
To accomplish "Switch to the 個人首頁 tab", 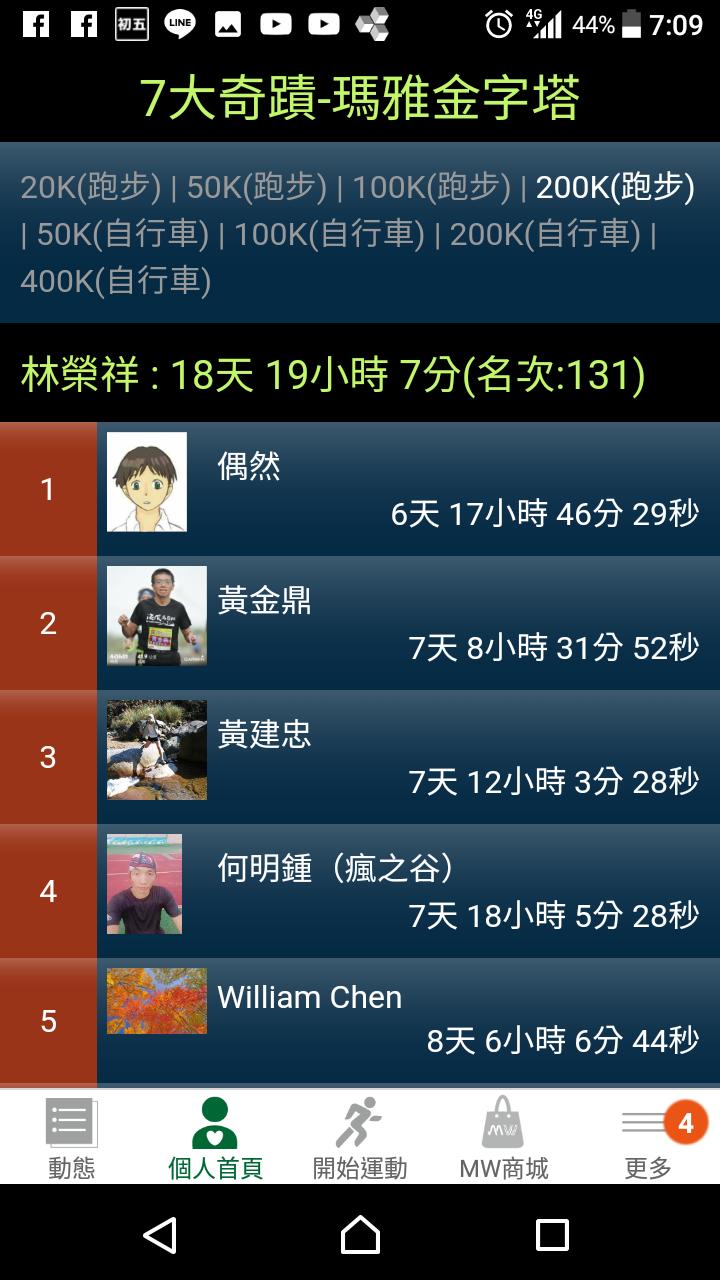I will coord(215,1138).
